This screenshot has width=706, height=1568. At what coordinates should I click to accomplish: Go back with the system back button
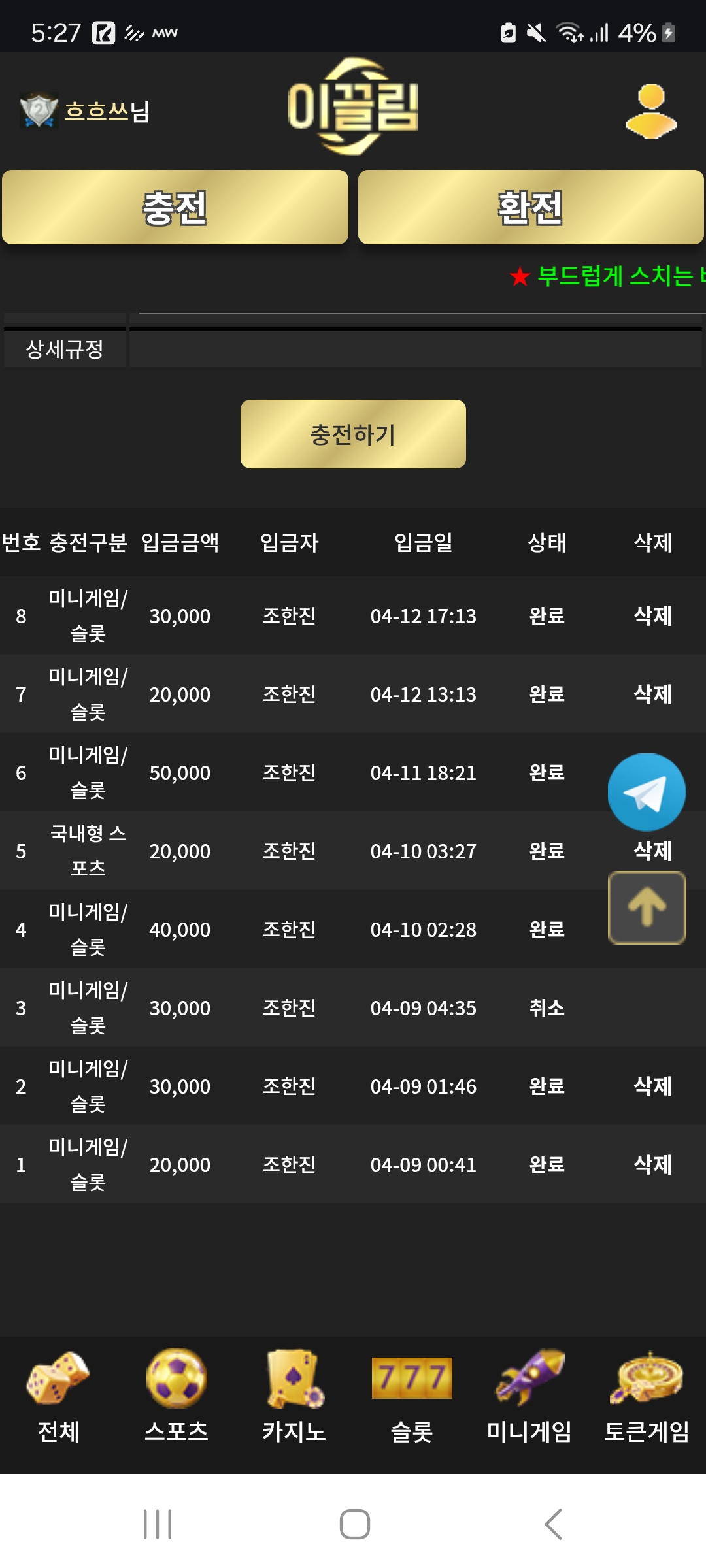[553, 1524]
